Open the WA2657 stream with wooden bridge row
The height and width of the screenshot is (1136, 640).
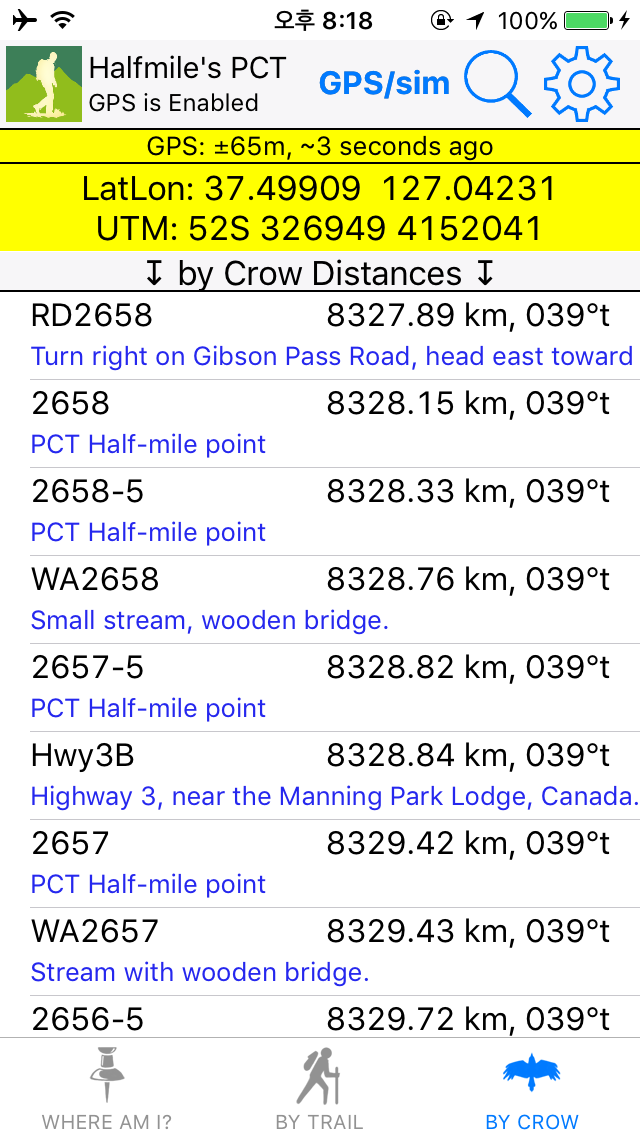pyautogui.click(x=320, y=951)
